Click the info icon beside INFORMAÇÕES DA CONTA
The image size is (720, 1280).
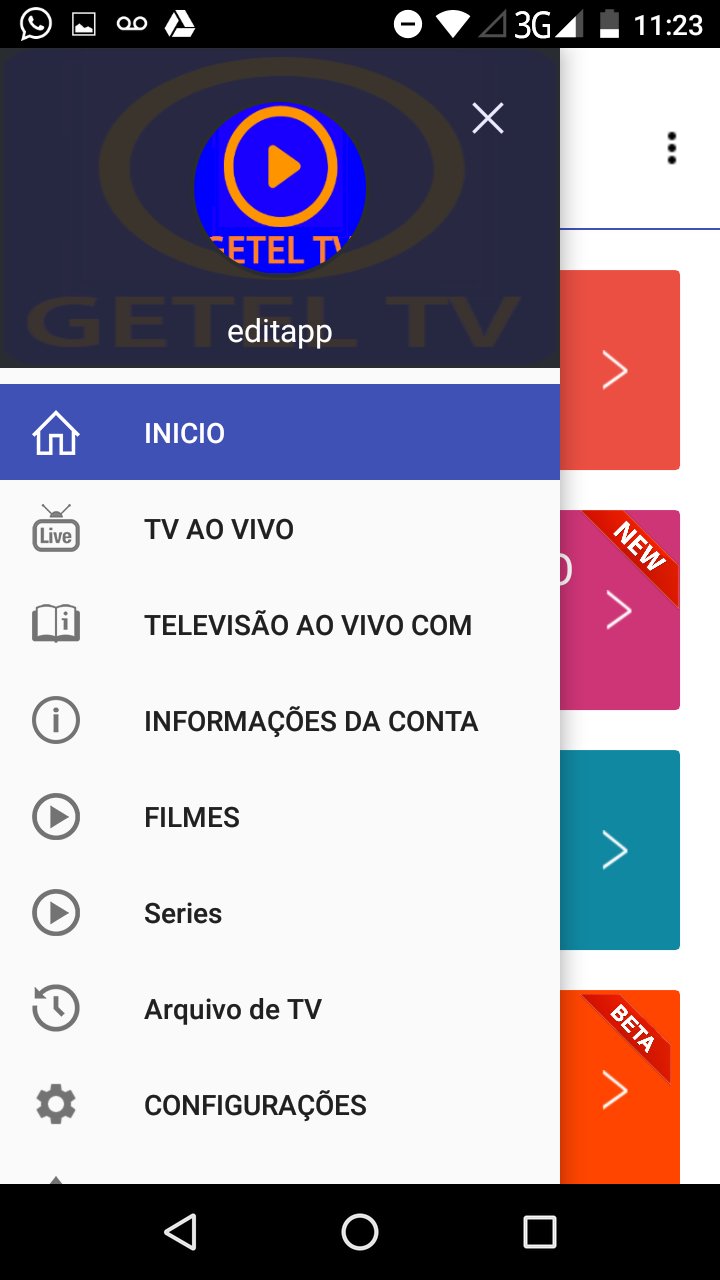tap(55, 720)
